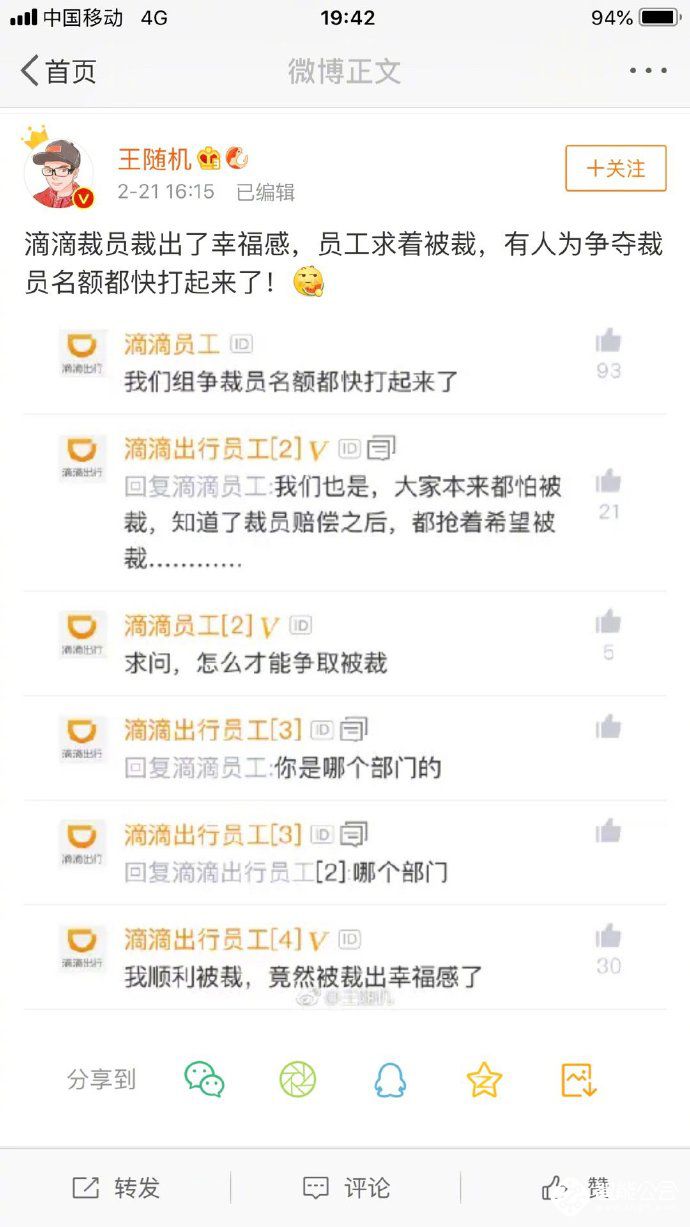Follow 王随机 with the 关注 button

[615, 168]
